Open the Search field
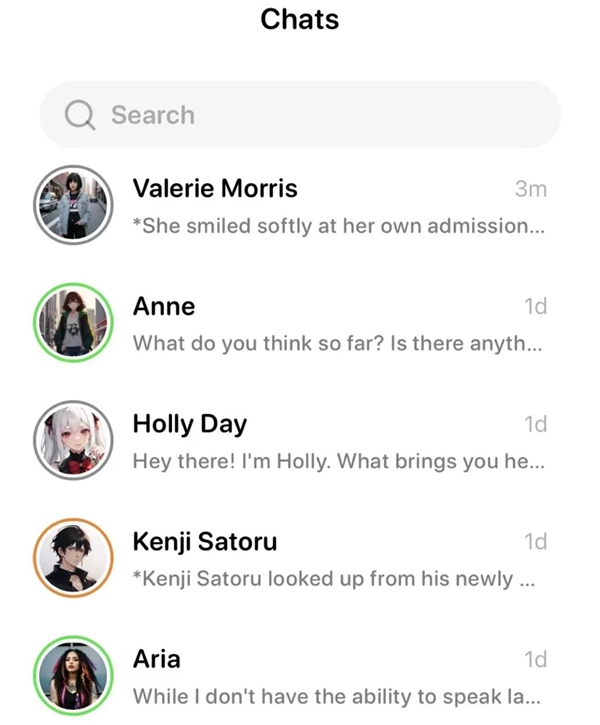 point(300,115)
